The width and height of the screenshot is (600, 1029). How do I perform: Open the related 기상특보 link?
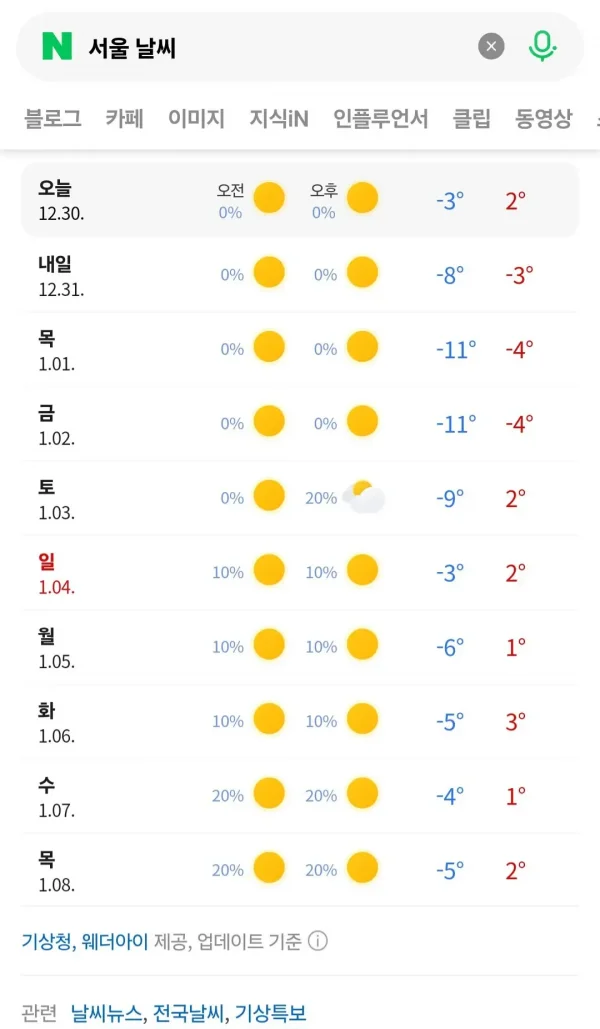(270, 1013)
